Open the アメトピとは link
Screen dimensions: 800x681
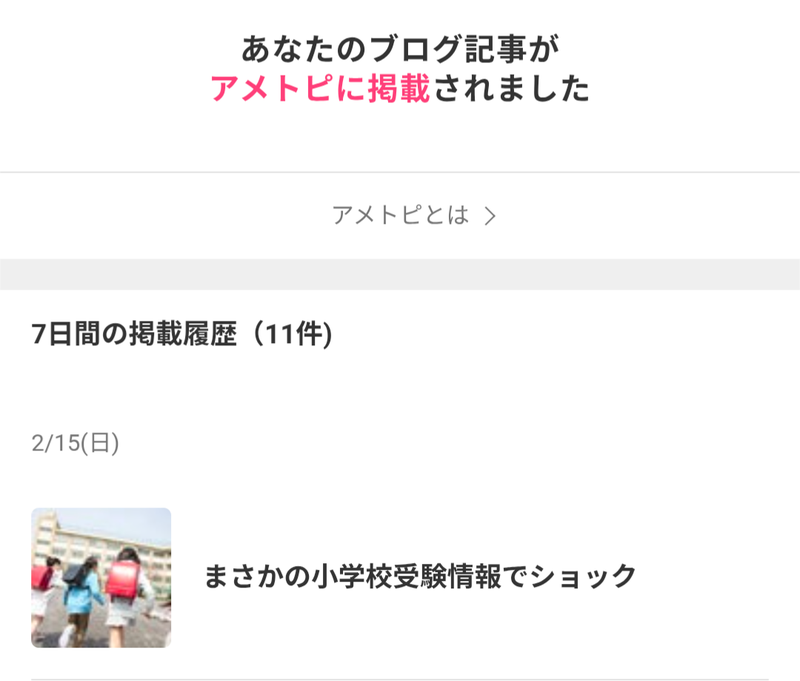[413, 215]
